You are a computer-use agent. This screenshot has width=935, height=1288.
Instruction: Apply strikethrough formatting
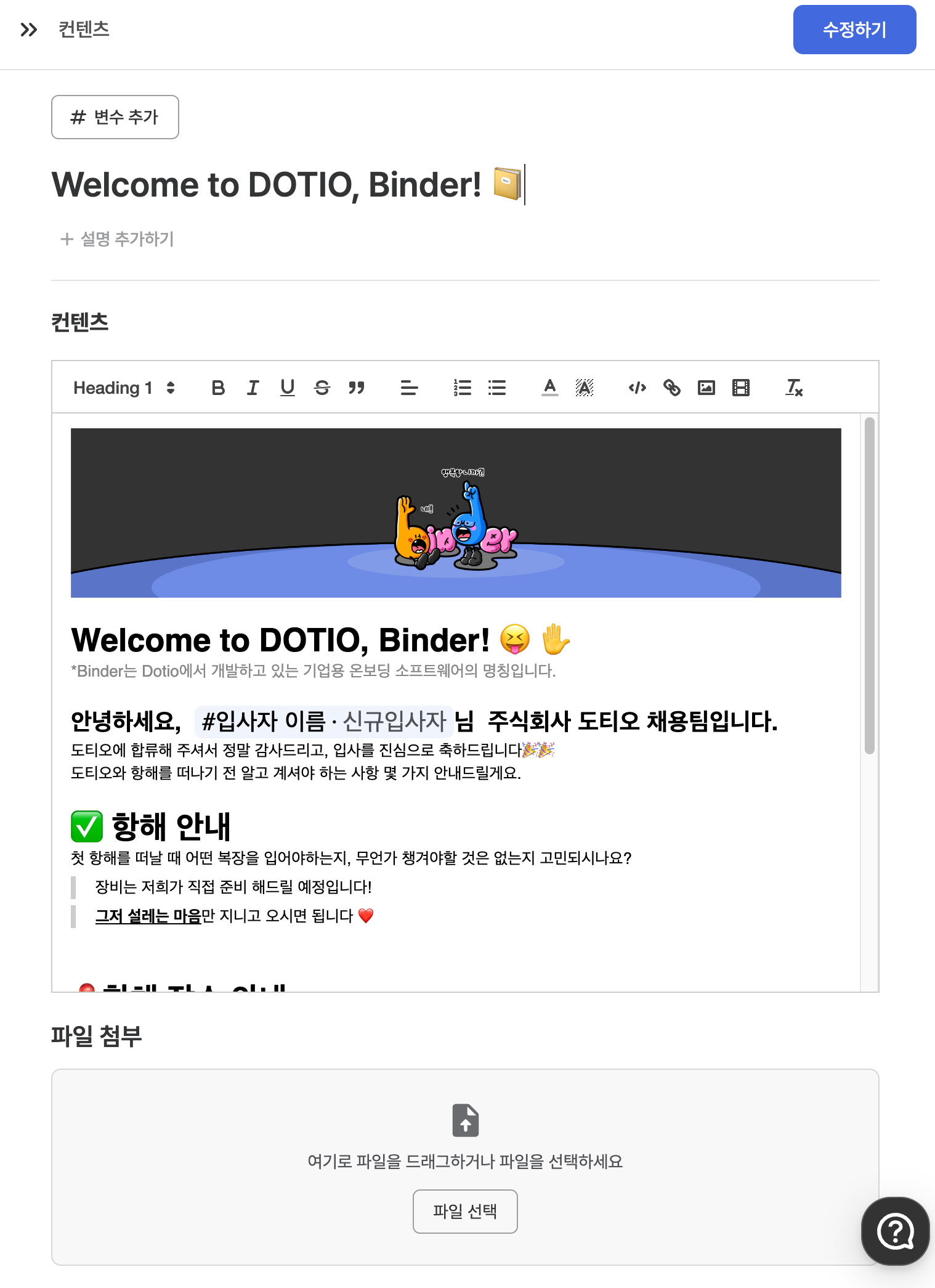click(x=322, y=388)
